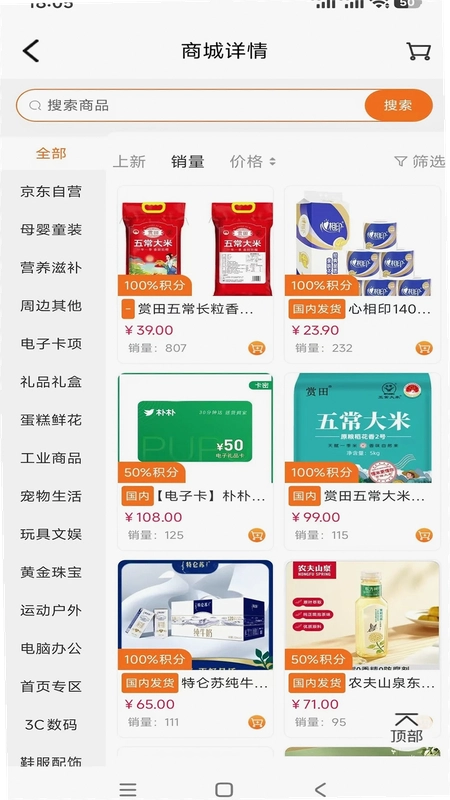Viewport: 450px width, 800px height.
Task: Open the shopping cart icon
Action: (418, 51)
